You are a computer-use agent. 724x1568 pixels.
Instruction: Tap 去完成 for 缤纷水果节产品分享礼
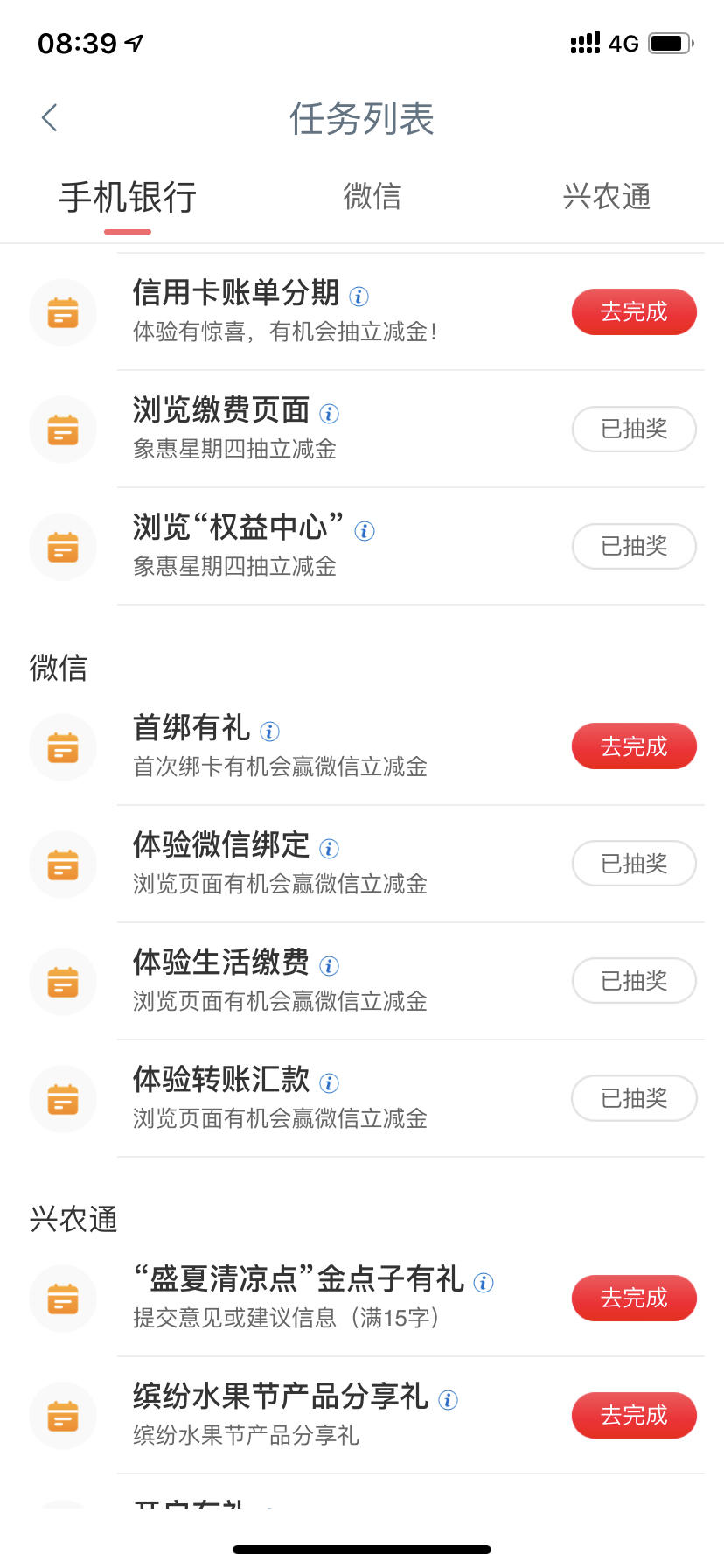[634, 1415]
